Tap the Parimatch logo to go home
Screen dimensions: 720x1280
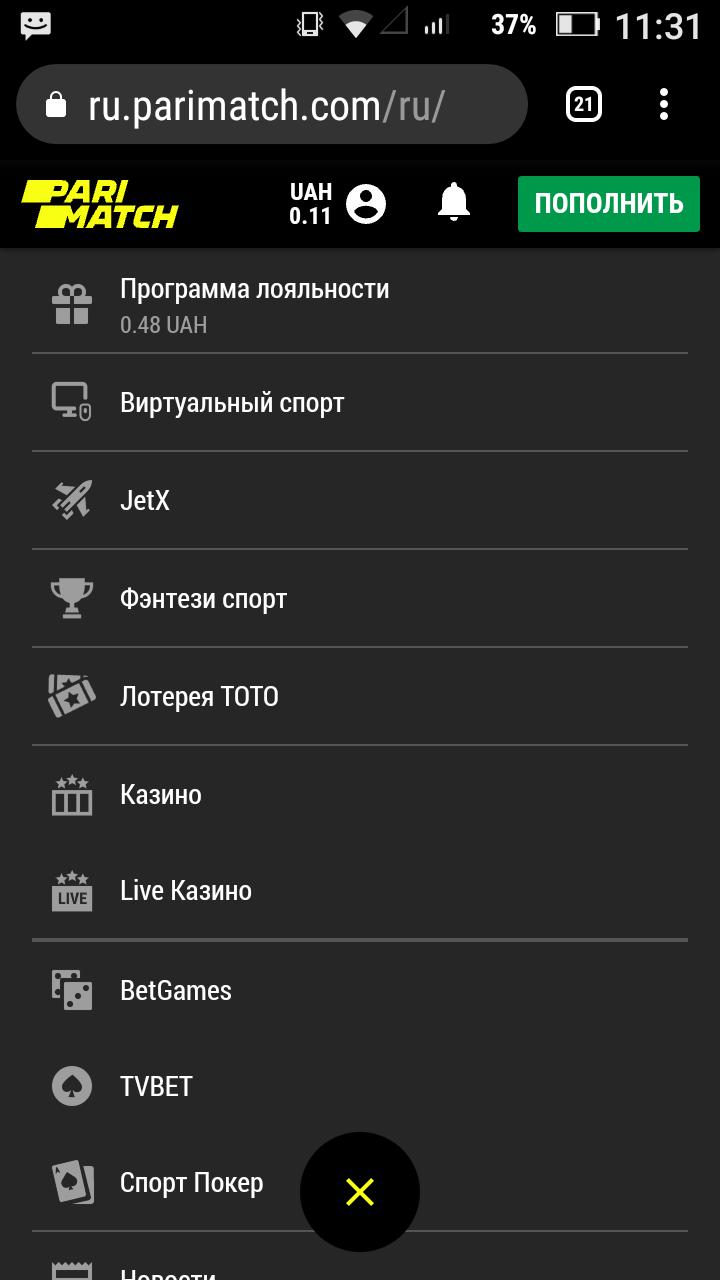100,204
